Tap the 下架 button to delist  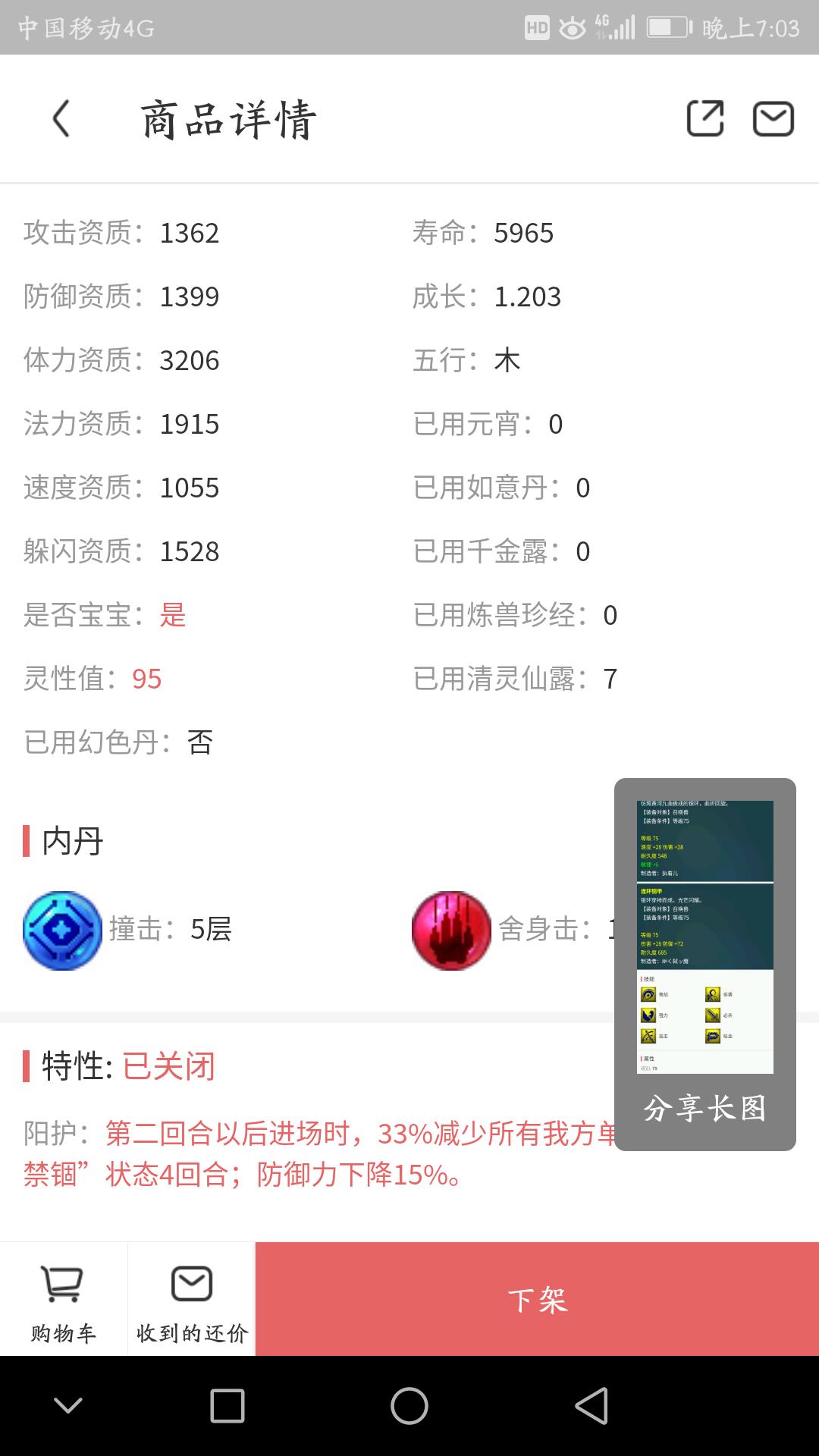pos(537,1299)
